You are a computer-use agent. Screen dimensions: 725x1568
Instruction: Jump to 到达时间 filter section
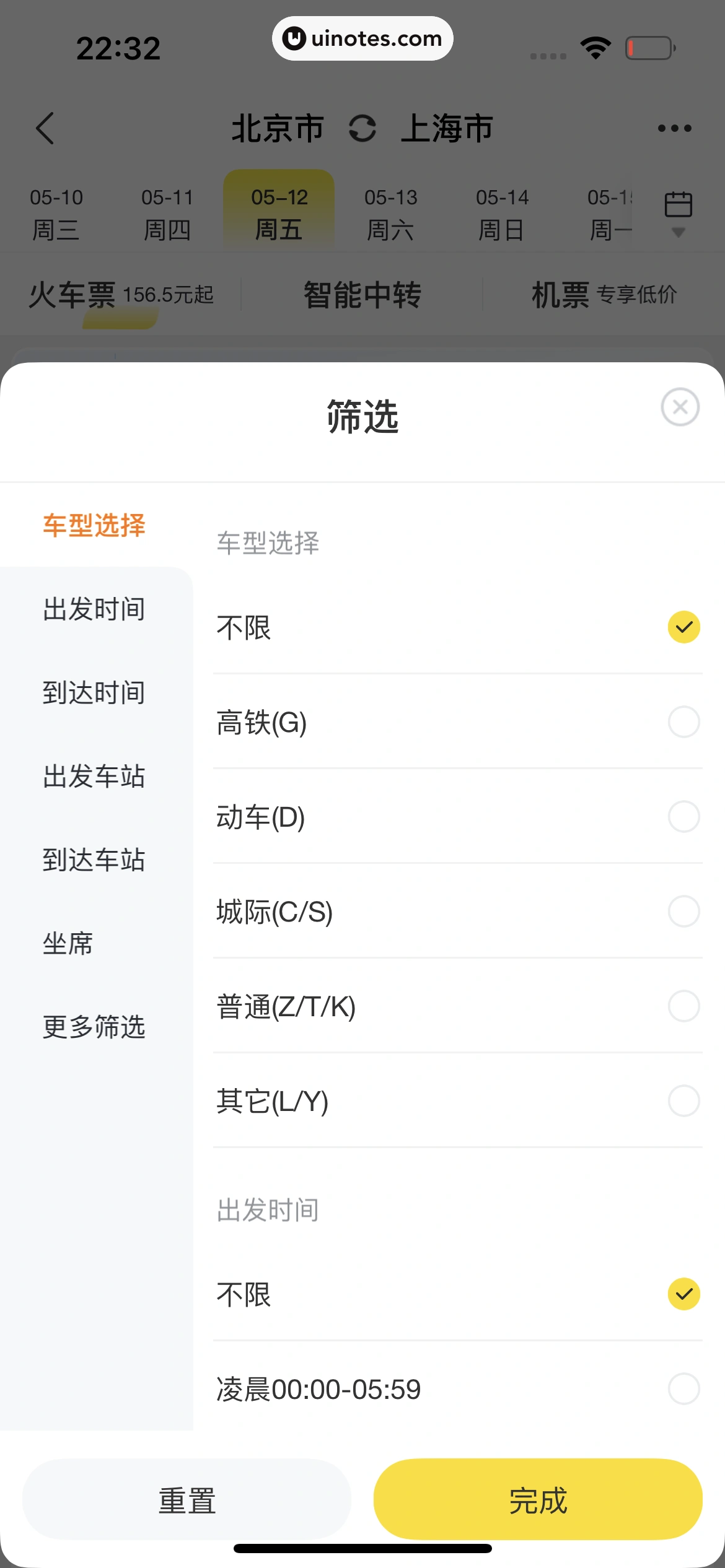point(94,692)
